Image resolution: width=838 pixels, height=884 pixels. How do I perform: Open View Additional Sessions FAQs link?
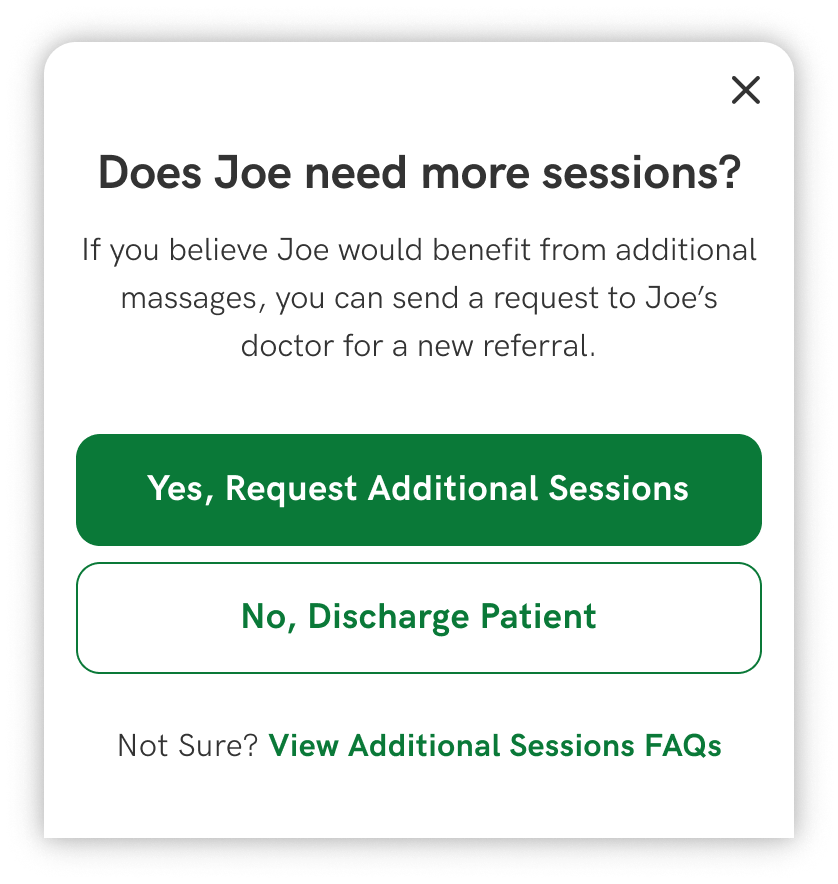[495, 746]
